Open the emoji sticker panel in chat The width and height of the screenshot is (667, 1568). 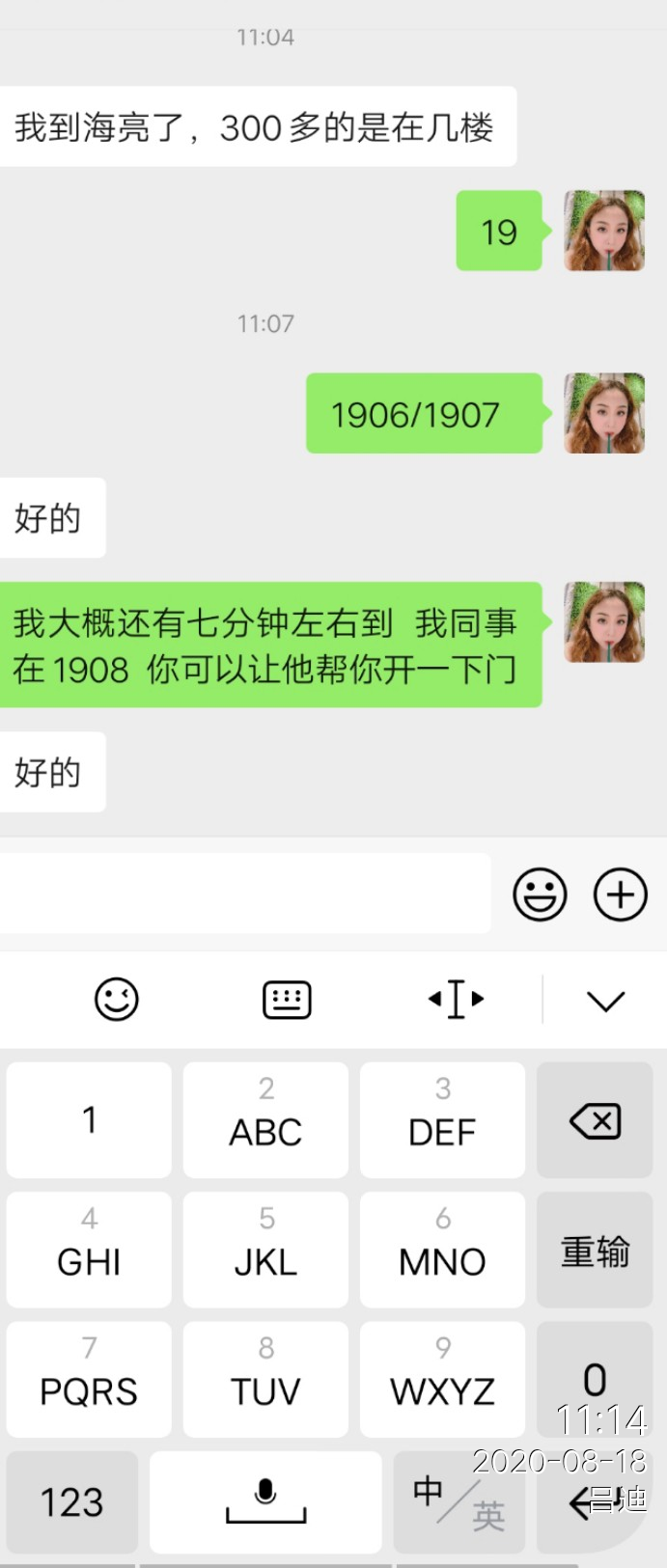540,894
